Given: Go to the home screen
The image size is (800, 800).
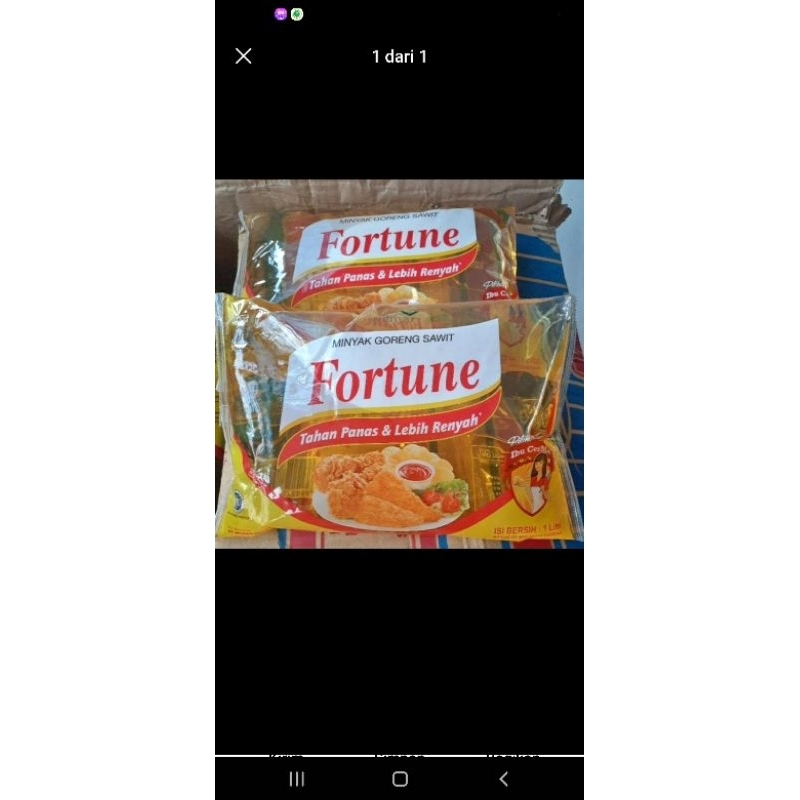Looking at the screenshot, I should [x=400, y=779].
